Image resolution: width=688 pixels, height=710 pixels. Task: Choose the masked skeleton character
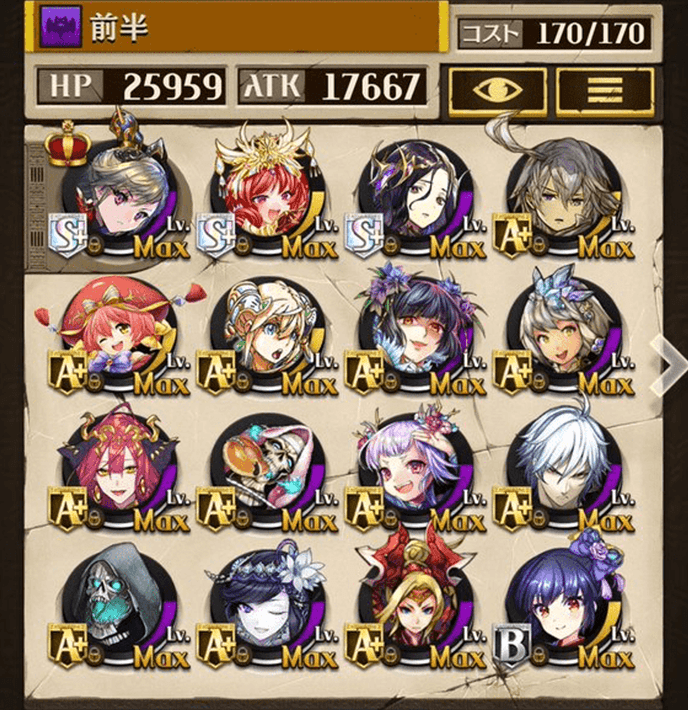click(268, 471)
